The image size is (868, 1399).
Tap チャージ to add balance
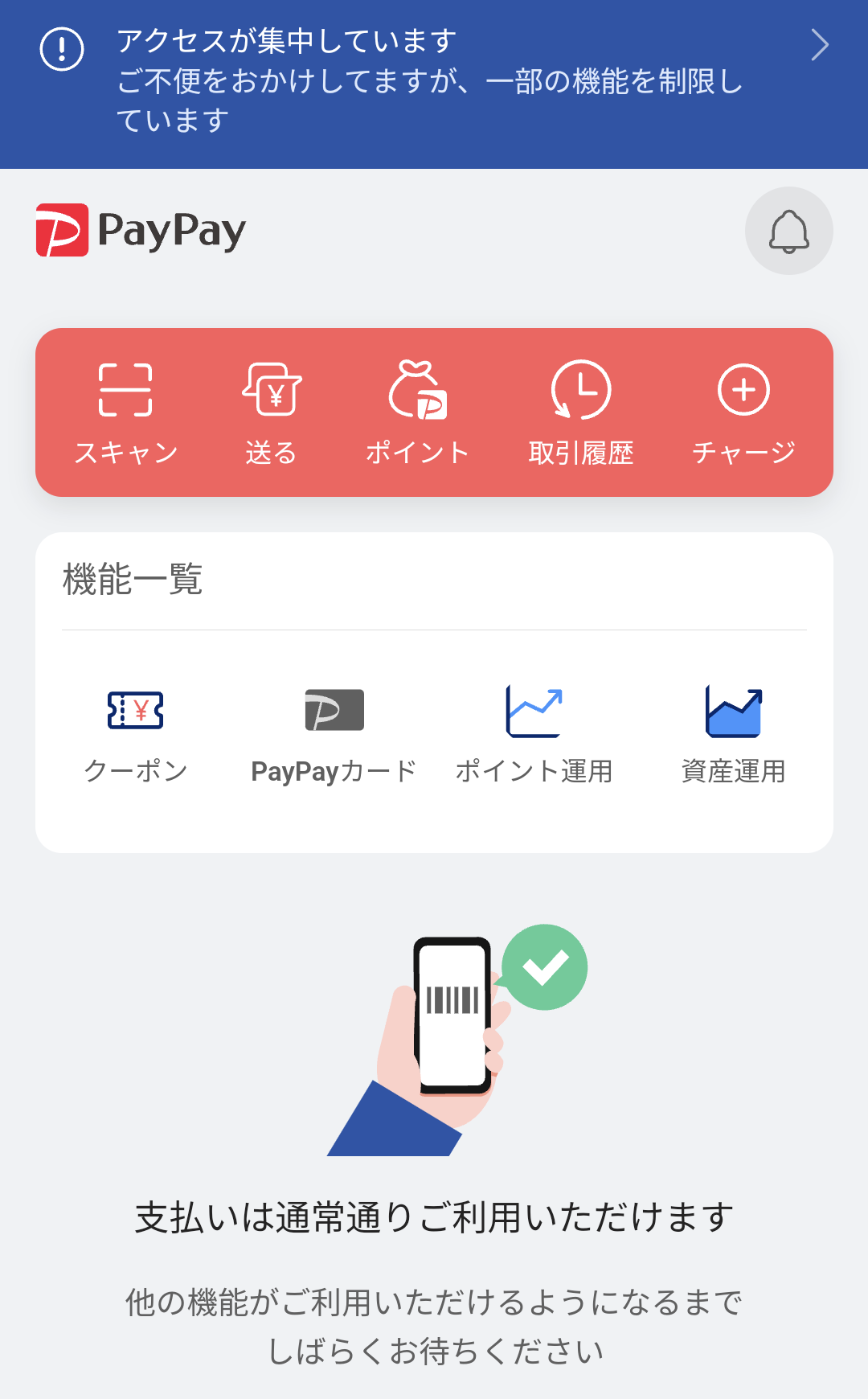pos(744,413)
